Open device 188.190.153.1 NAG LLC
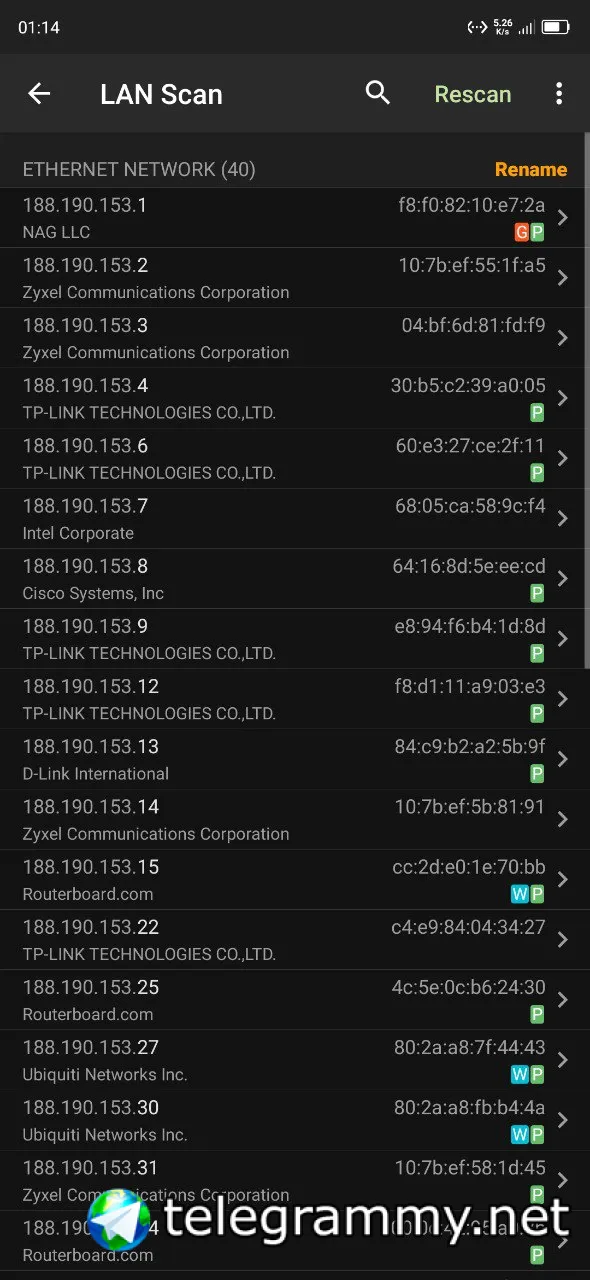 (x=295, y=218)
